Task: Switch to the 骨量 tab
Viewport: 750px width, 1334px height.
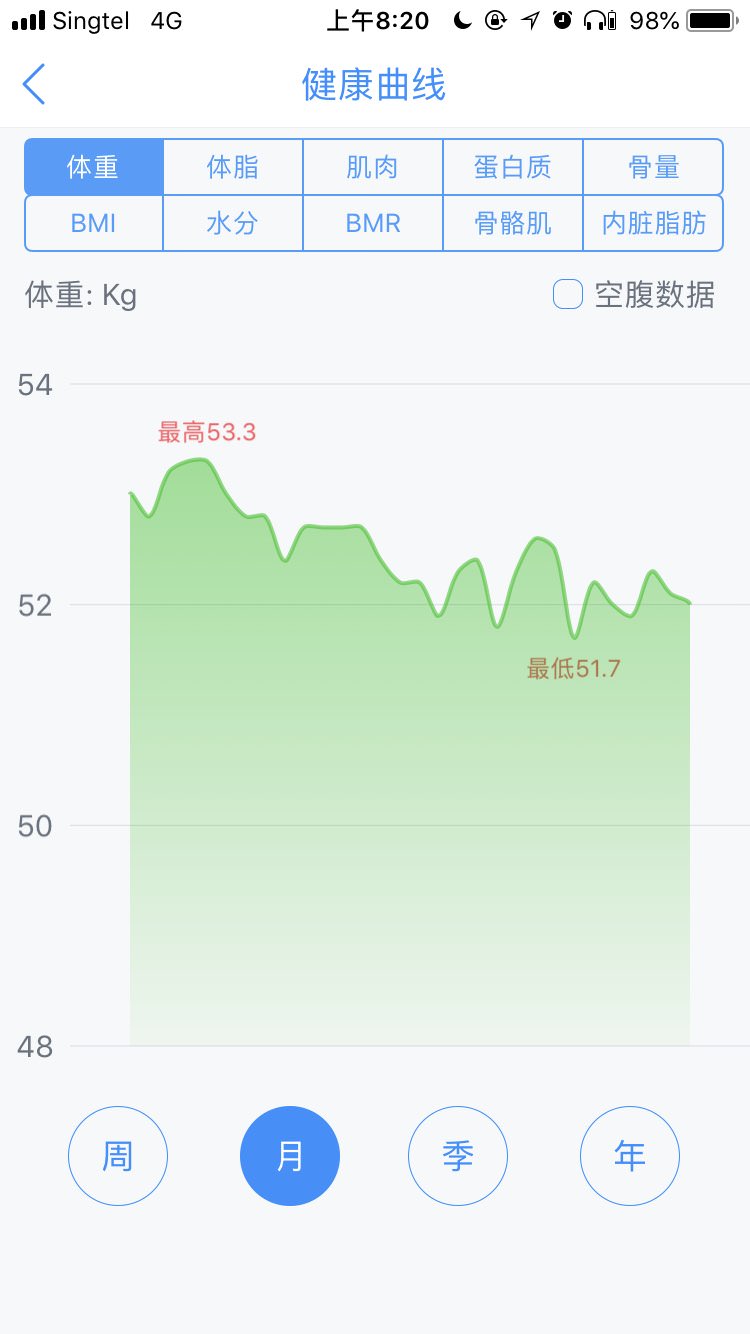Action: (x=653, y=167)
